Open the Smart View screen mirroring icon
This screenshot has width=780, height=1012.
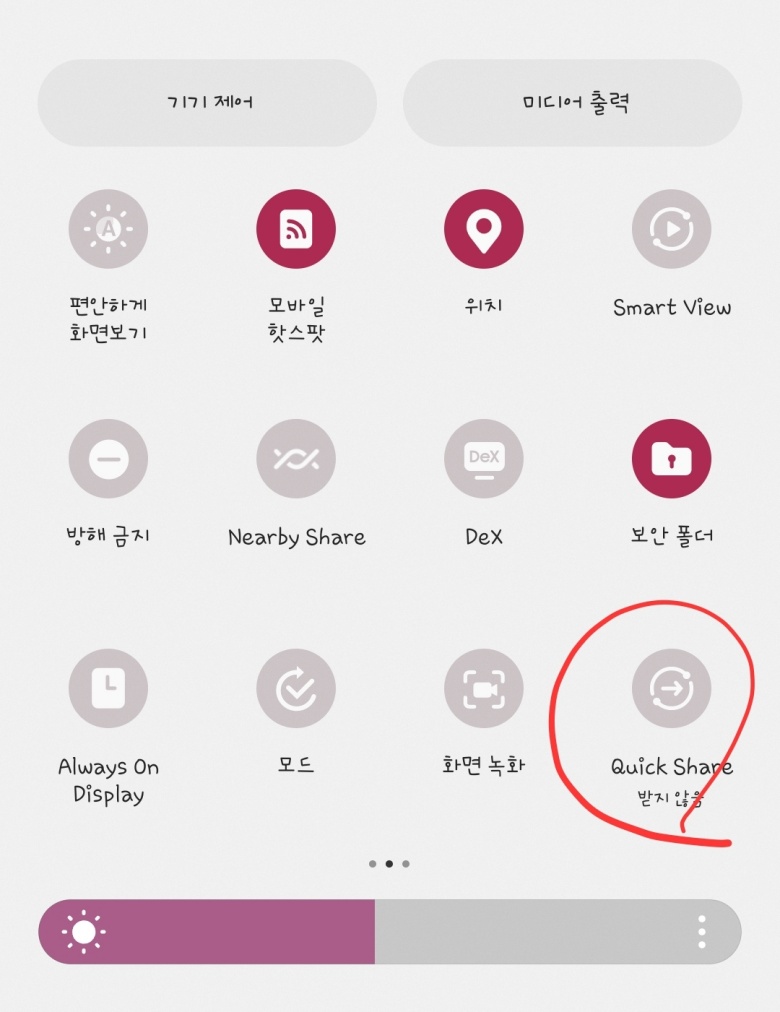click(671, 228)
